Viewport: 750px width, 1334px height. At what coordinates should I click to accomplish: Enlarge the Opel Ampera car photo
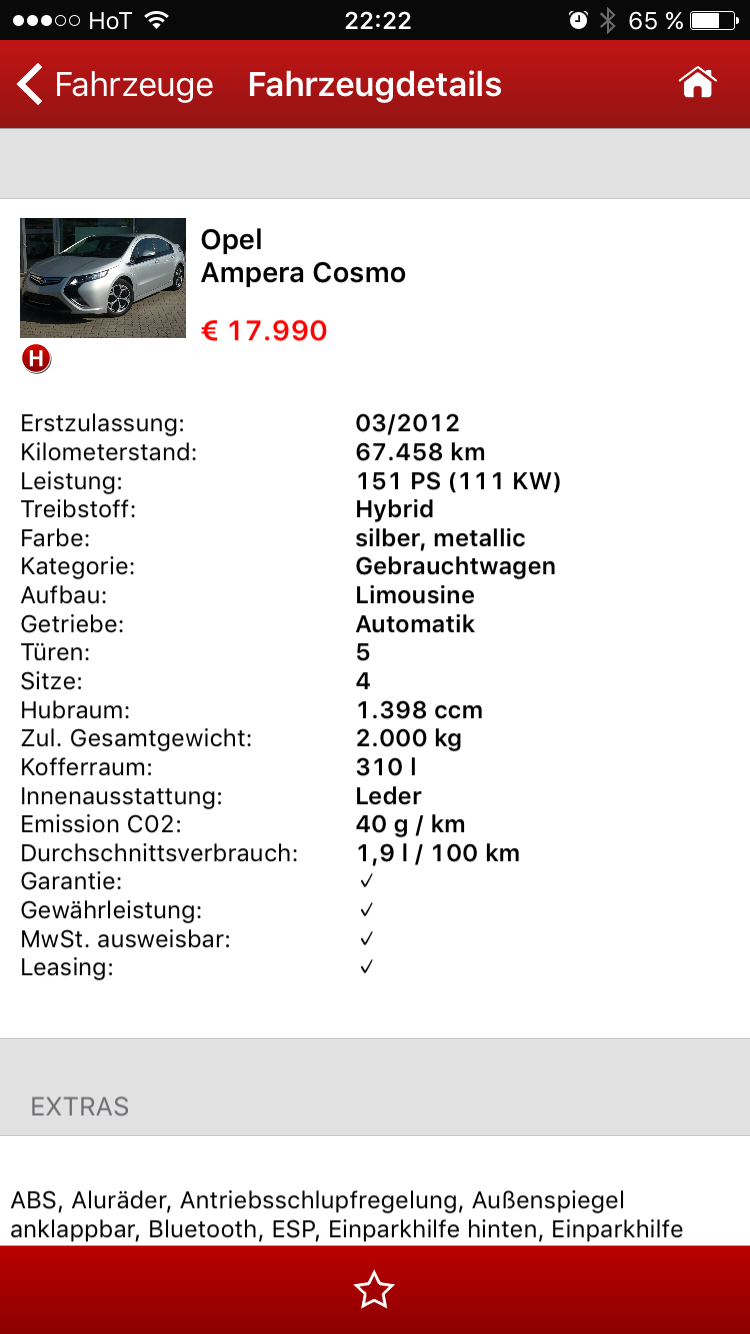click(103, 278)
